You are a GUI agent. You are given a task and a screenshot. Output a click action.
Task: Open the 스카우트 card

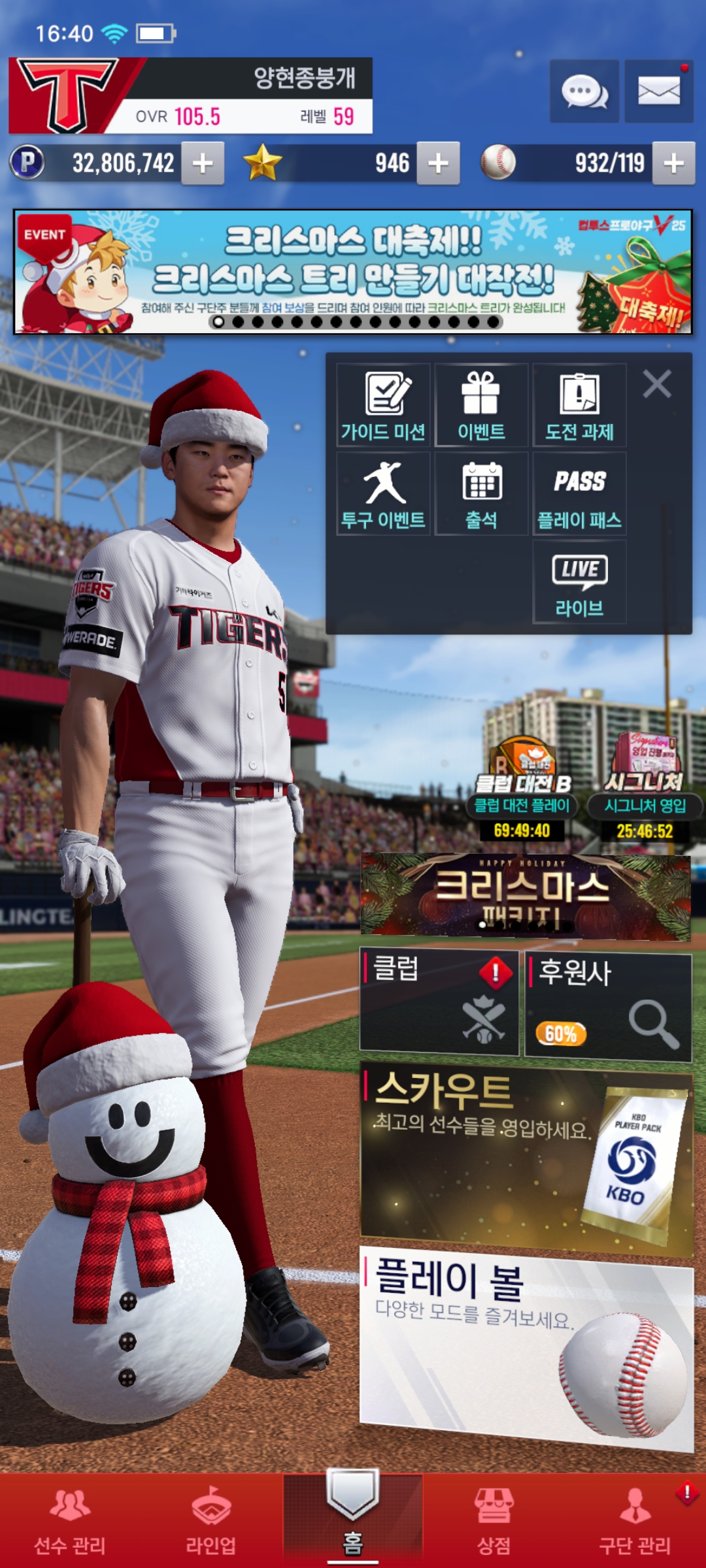[526, 1156]
